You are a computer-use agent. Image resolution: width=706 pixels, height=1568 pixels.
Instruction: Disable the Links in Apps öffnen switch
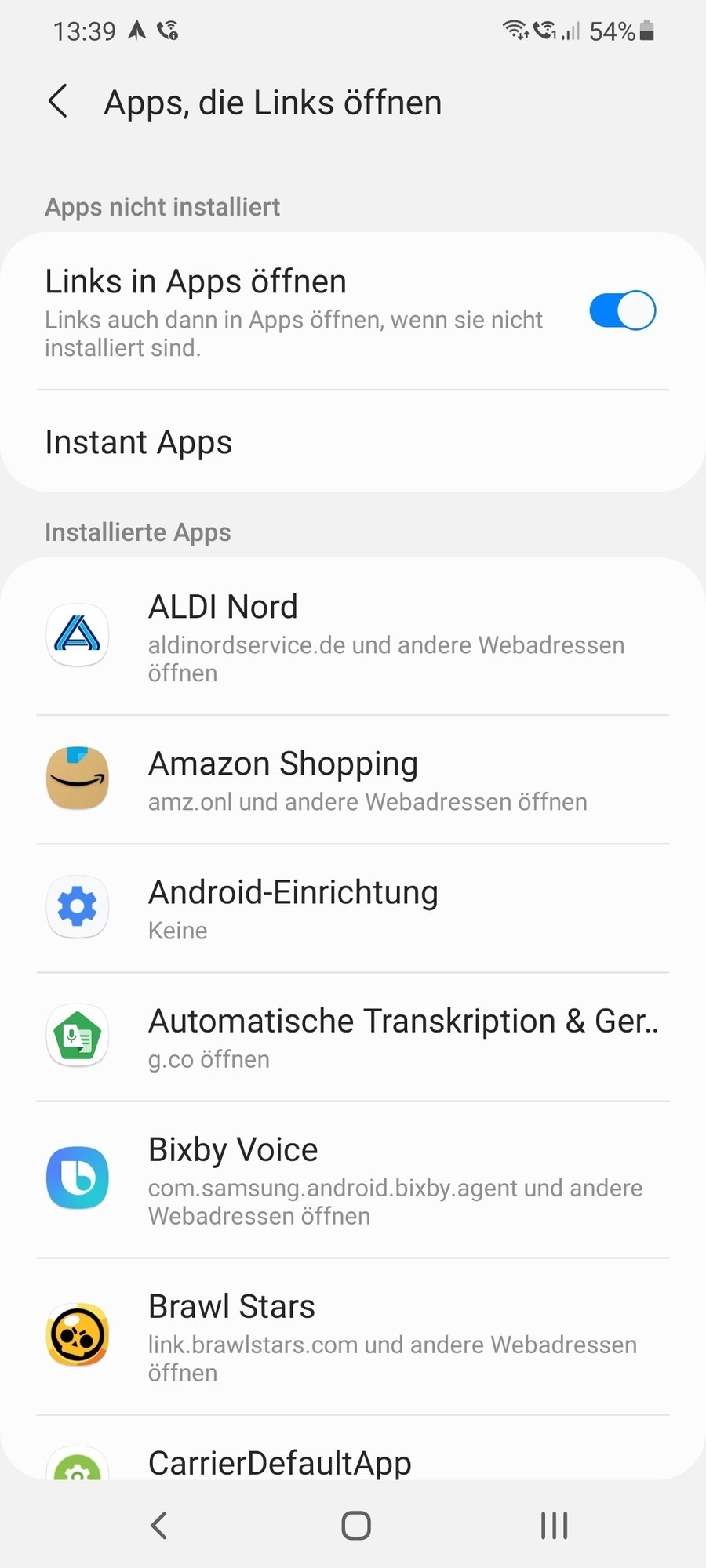tap(622, 311)
